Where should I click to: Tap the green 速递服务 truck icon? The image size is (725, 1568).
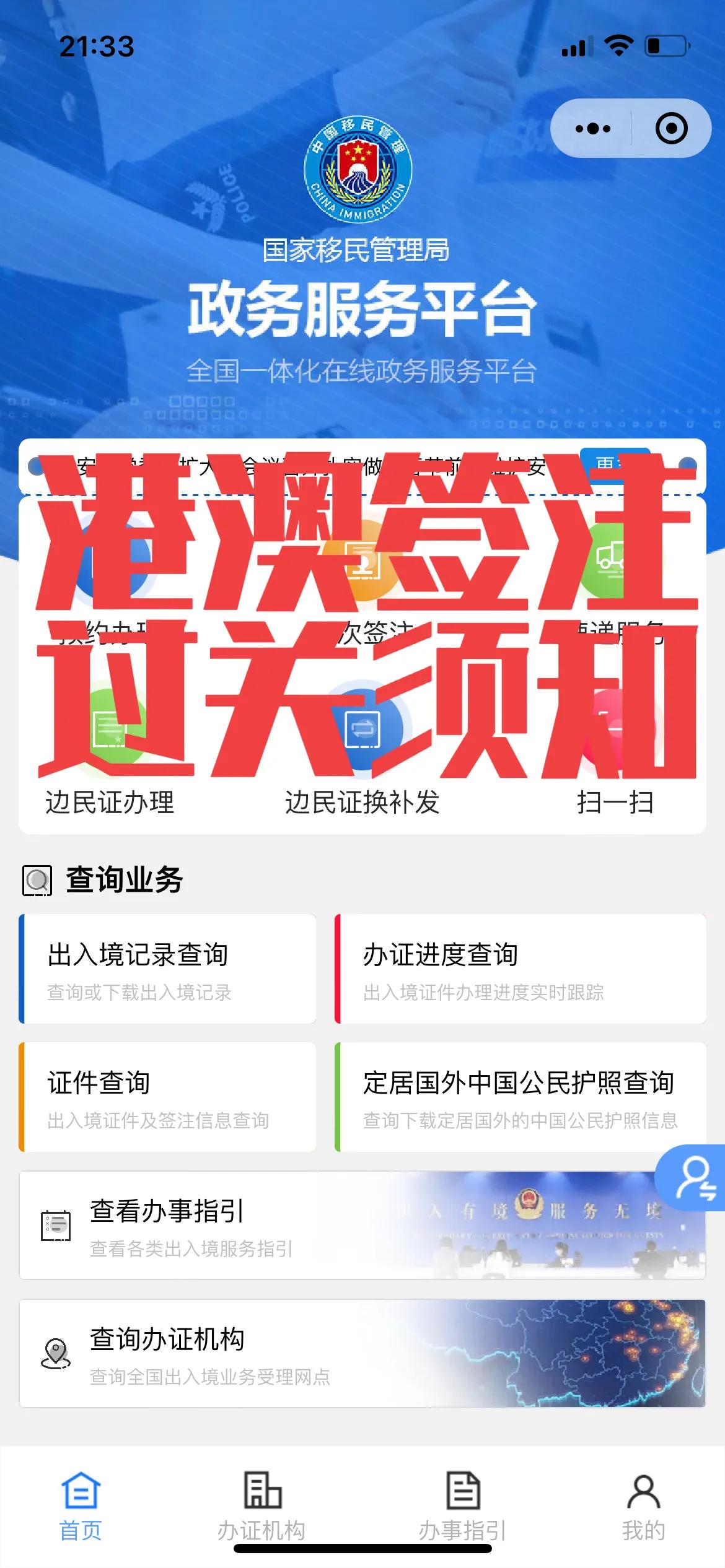point(609,565)
